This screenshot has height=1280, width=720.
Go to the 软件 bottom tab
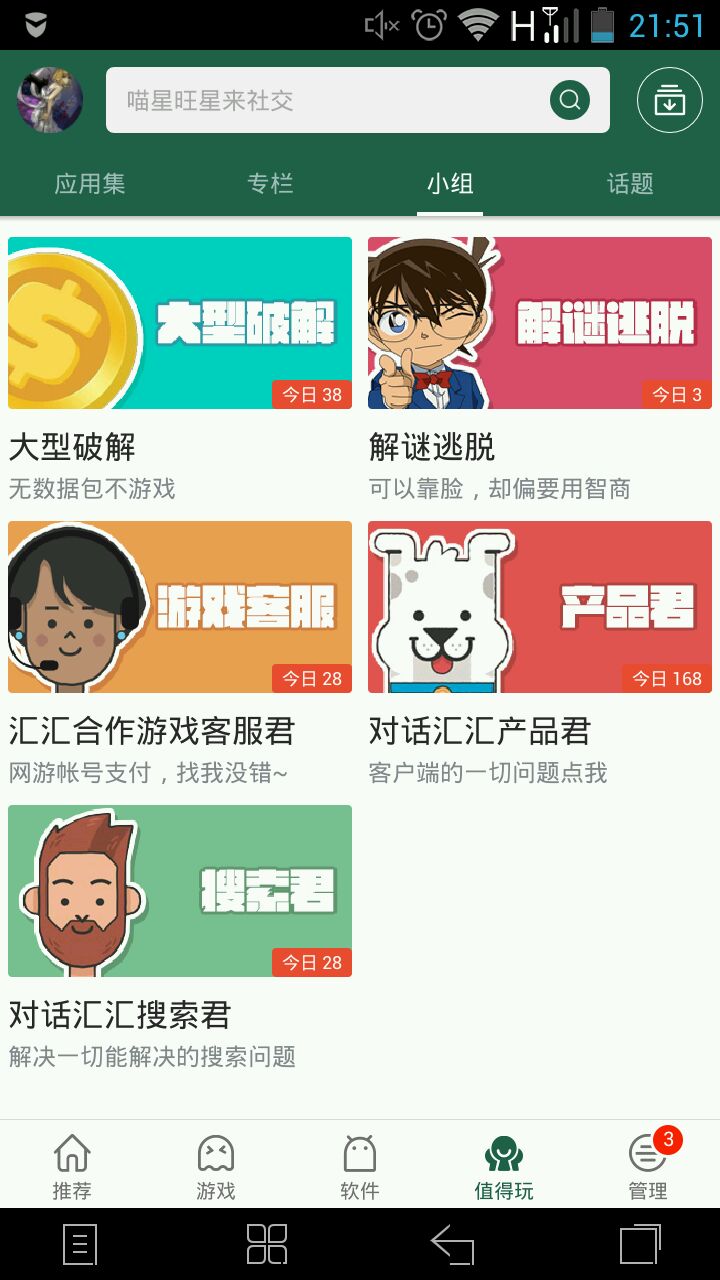[360, 1165]
